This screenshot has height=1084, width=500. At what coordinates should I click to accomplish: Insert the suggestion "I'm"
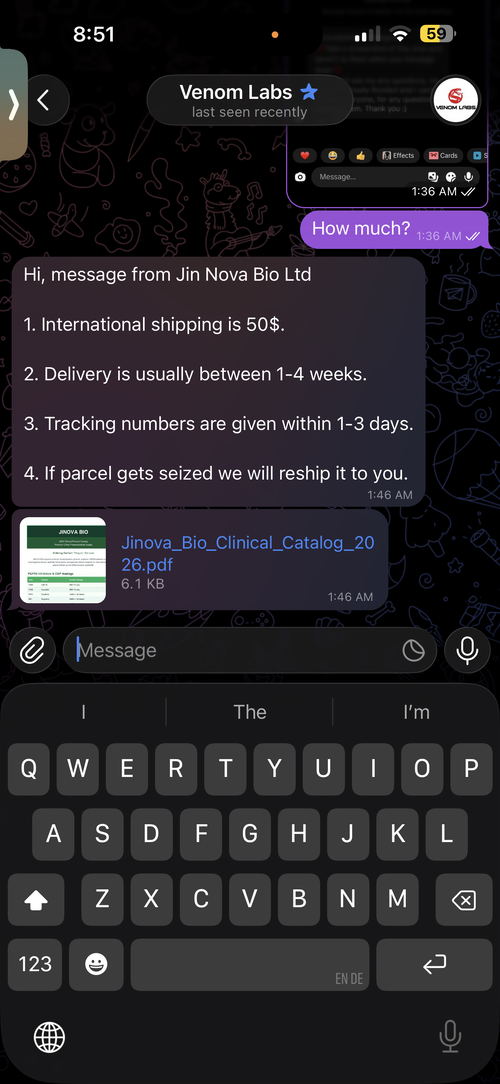416,712
